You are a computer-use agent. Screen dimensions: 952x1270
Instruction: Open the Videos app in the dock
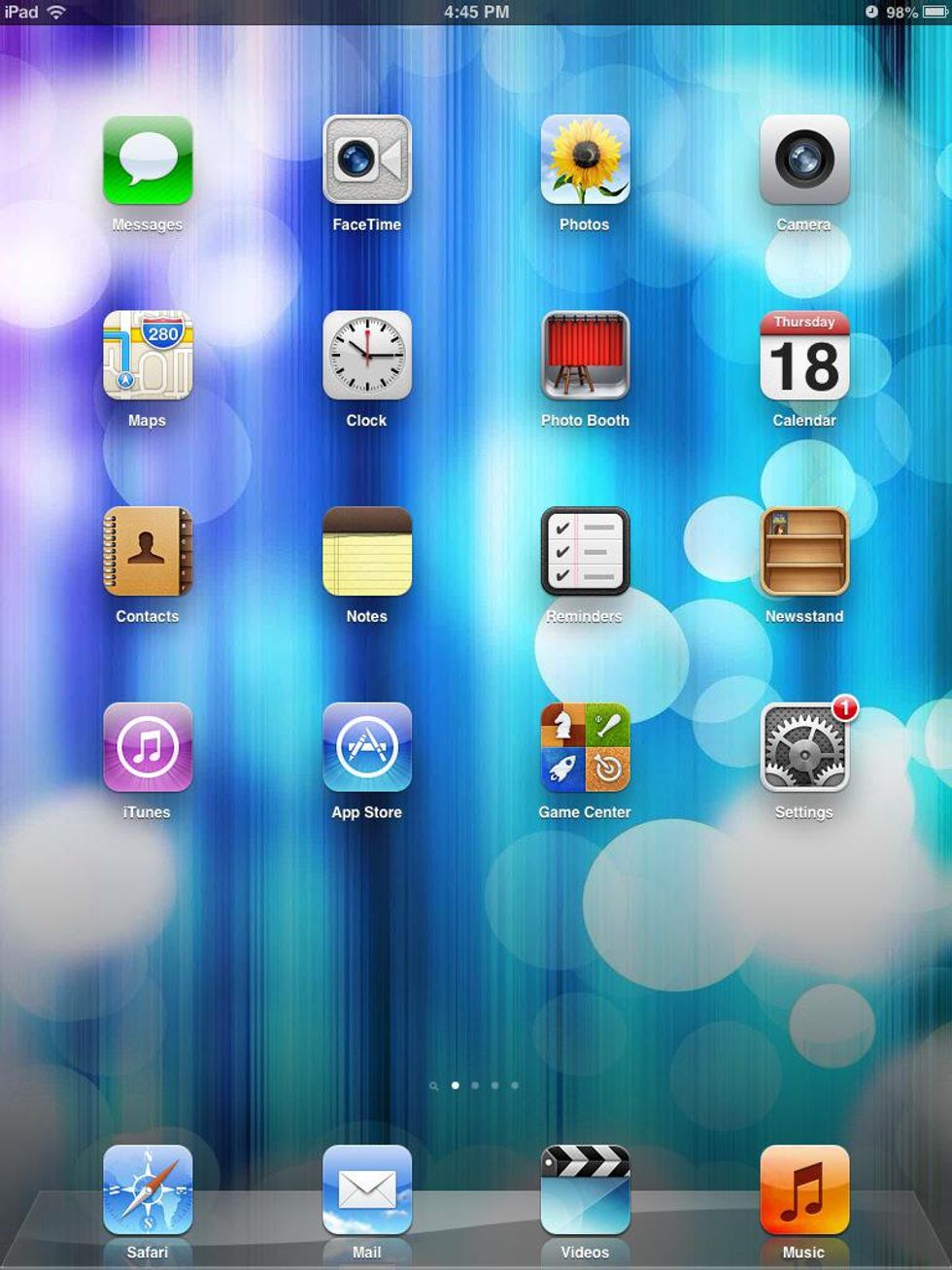click(585, 1190)
